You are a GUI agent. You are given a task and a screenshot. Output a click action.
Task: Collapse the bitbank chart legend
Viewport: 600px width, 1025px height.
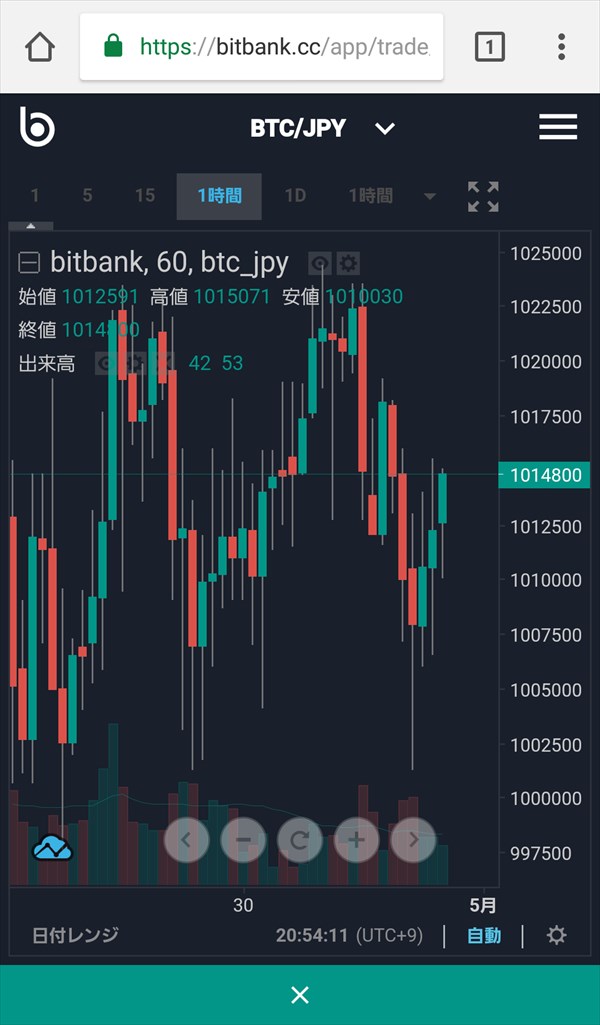point(29,263)
